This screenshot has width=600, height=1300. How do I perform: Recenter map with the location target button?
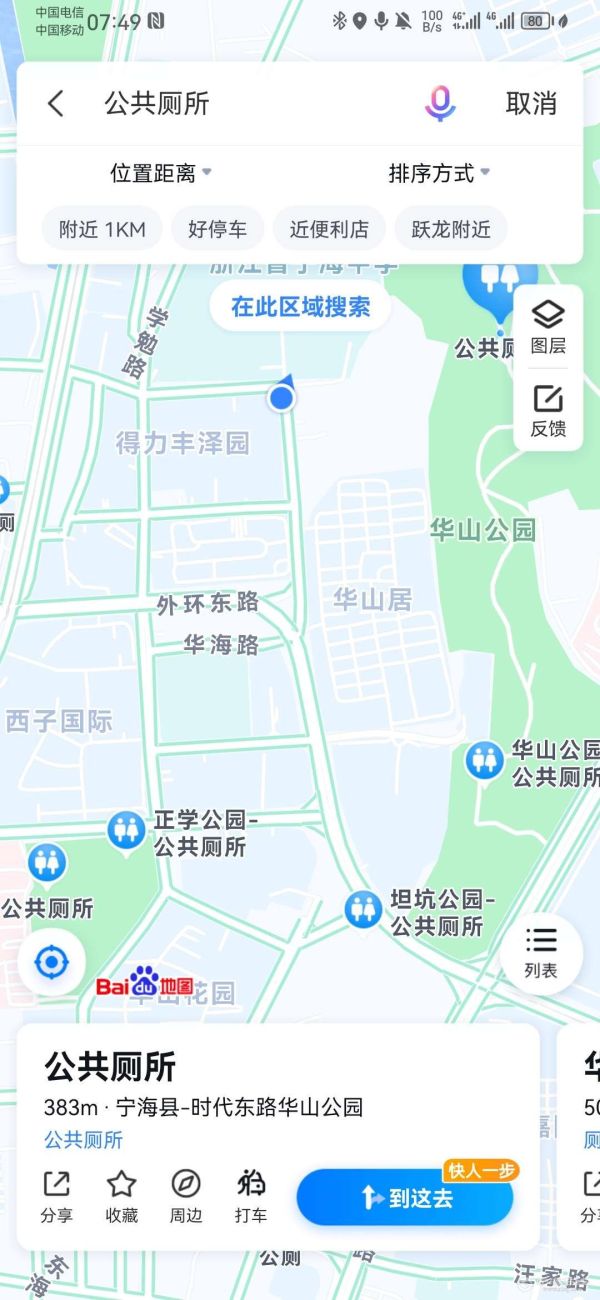pos(51,962)
